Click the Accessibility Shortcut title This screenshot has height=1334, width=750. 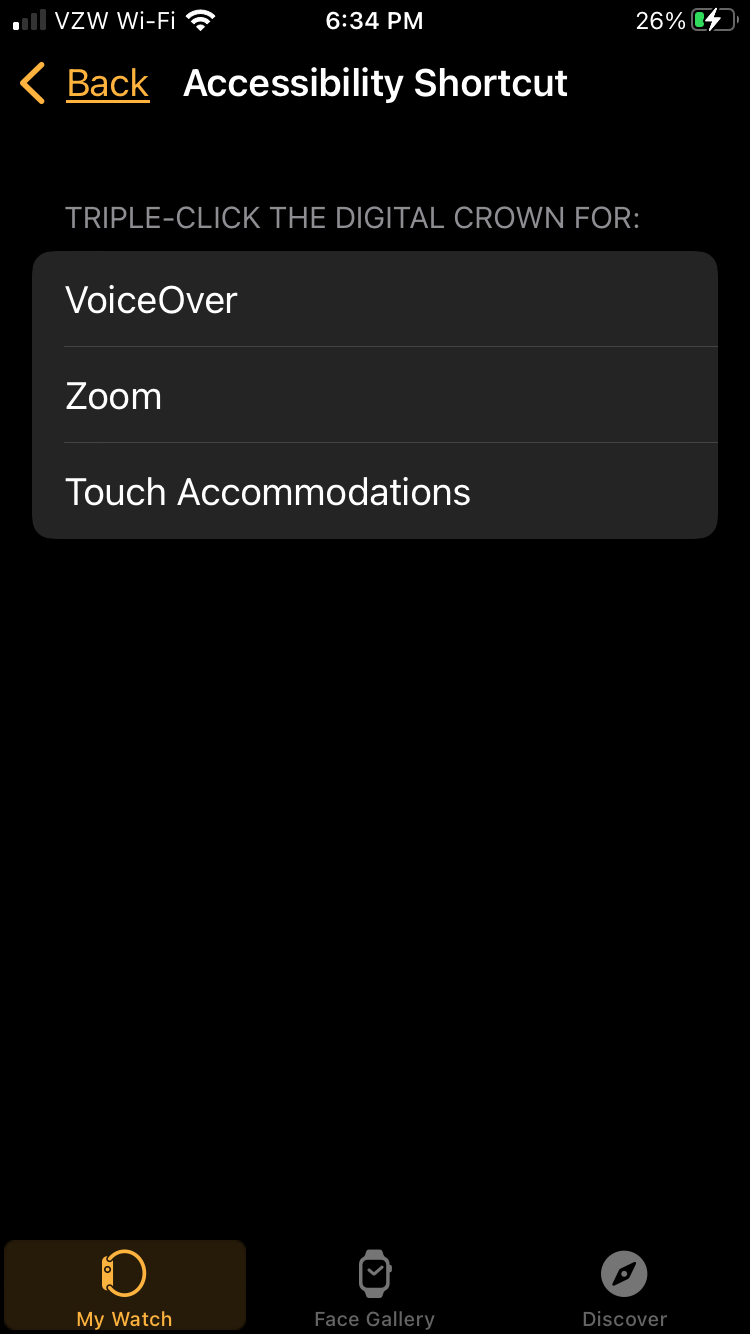click(374, 83)
